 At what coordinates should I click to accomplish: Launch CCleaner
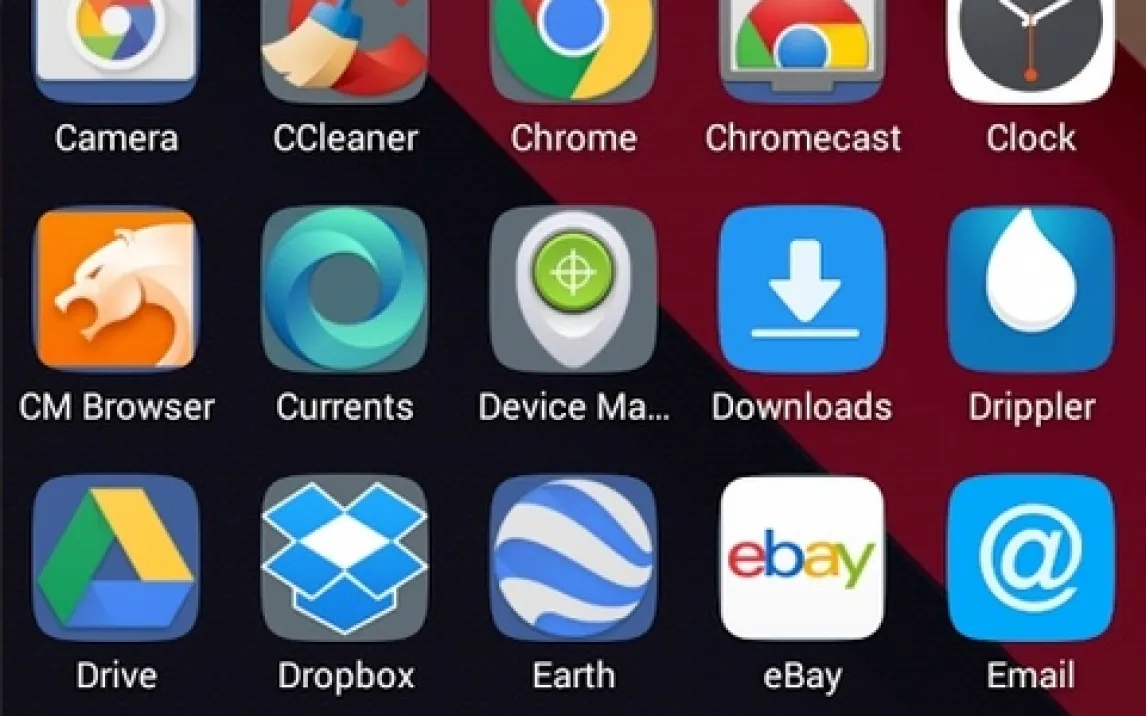click(x=345, y=50)
